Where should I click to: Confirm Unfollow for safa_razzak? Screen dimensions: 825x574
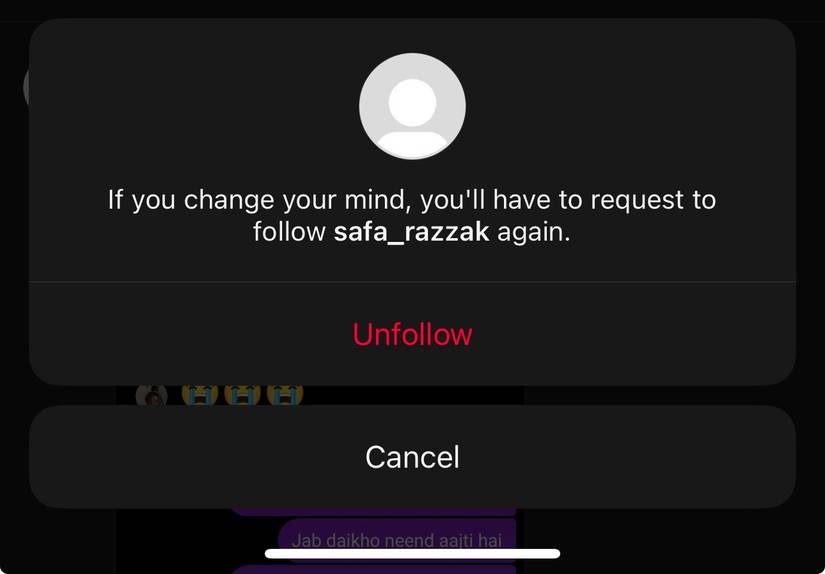pyautogui.click(x=412, y=334)
